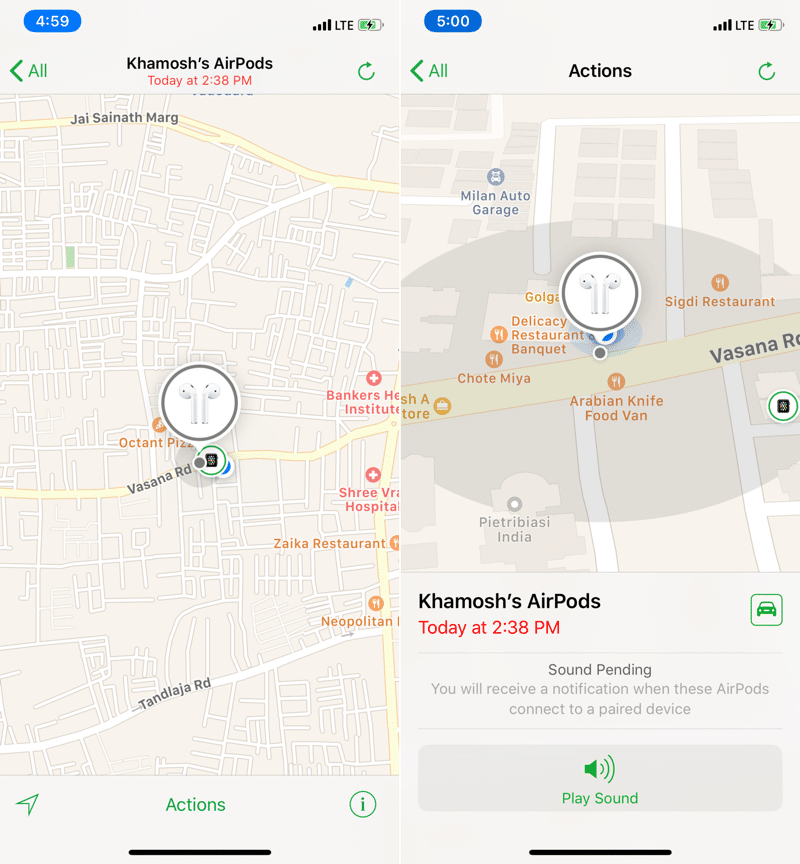The width and height of the screenshot is (800, 864).
Task: Get driving directions with the car icon
Action: [x=767, y=609]
